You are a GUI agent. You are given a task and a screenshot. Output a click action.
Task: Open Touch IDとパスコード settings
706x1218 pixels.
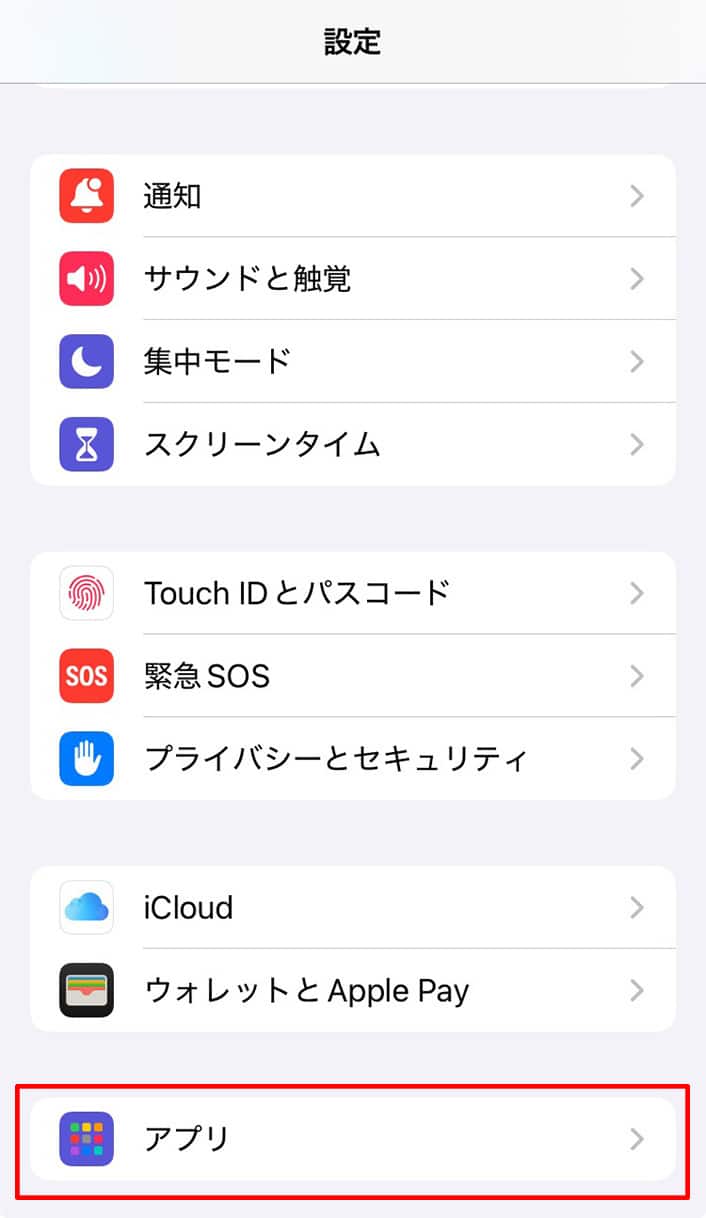(352, 593)
